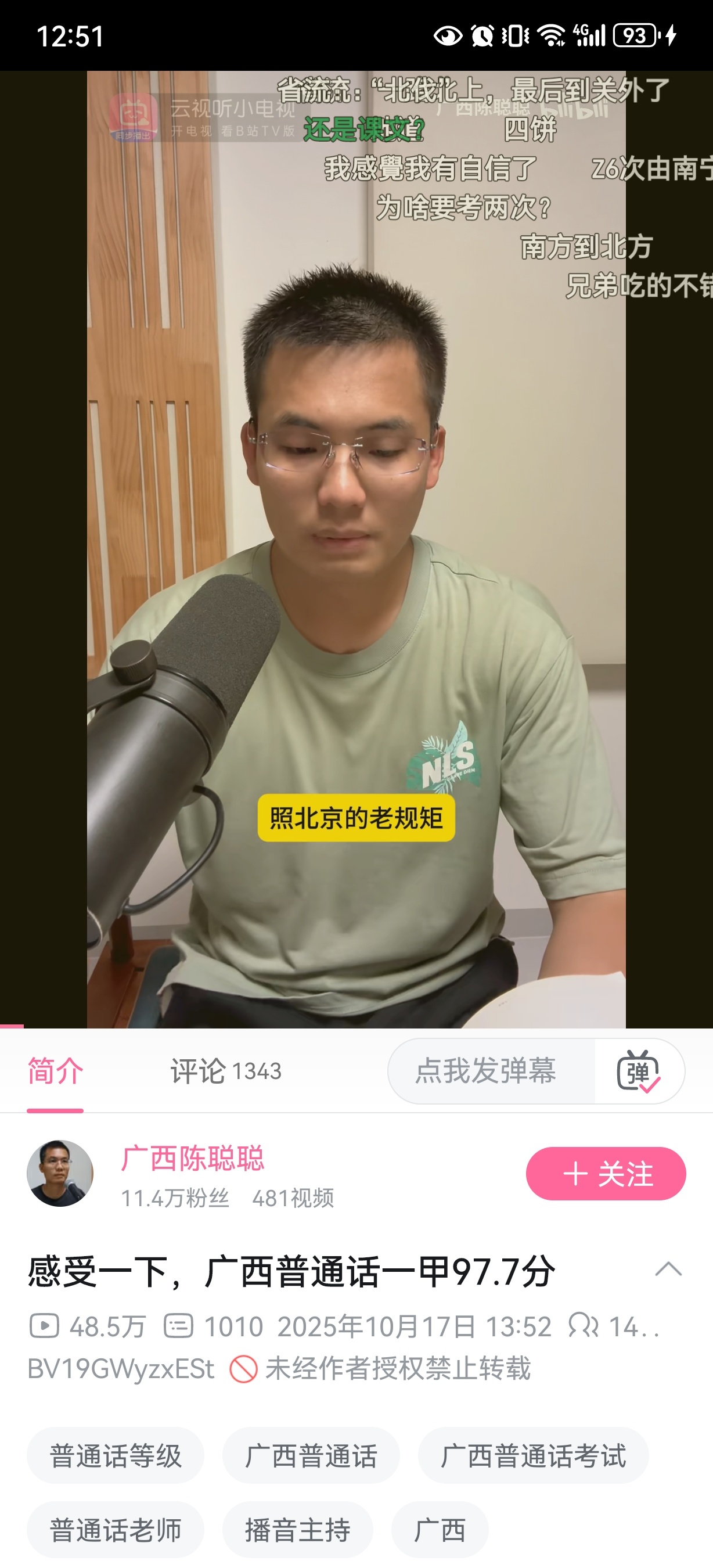Select the 普通话老师 tag

(116, 1530)
